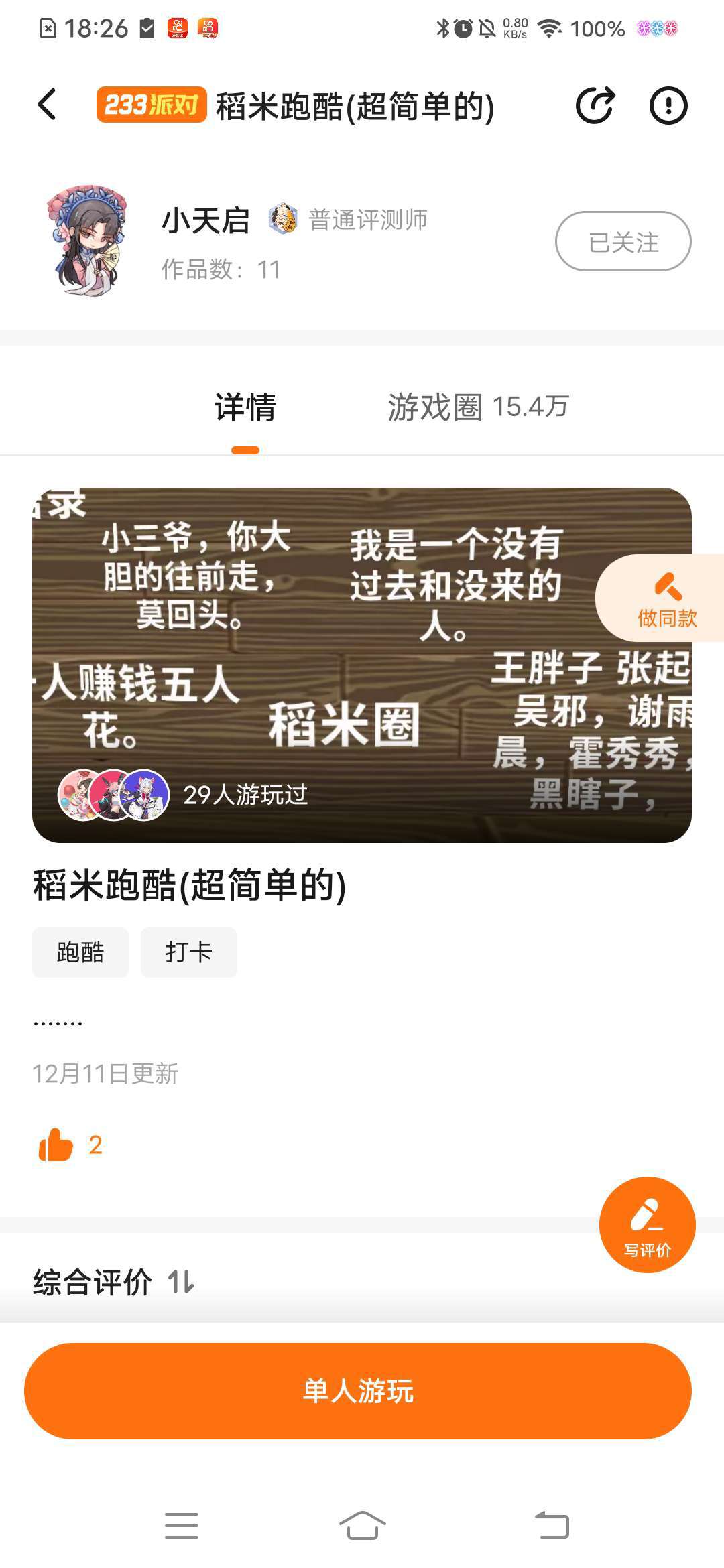Image resolution: width=724 pixels, height=1568 pixels.
Task: Change sort order beside 综合评价
Action: pyautogui.click(x=181, y=1282)
